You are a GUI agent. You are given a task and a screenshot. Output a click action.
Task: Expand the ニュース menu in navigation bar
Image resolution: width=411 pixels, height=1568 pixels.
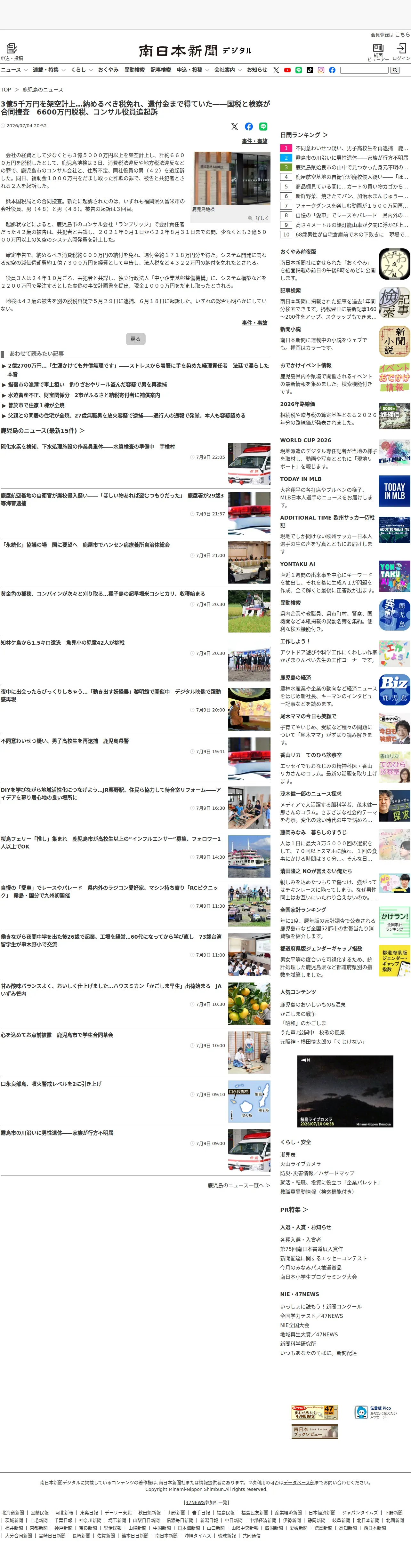(14, 70)
